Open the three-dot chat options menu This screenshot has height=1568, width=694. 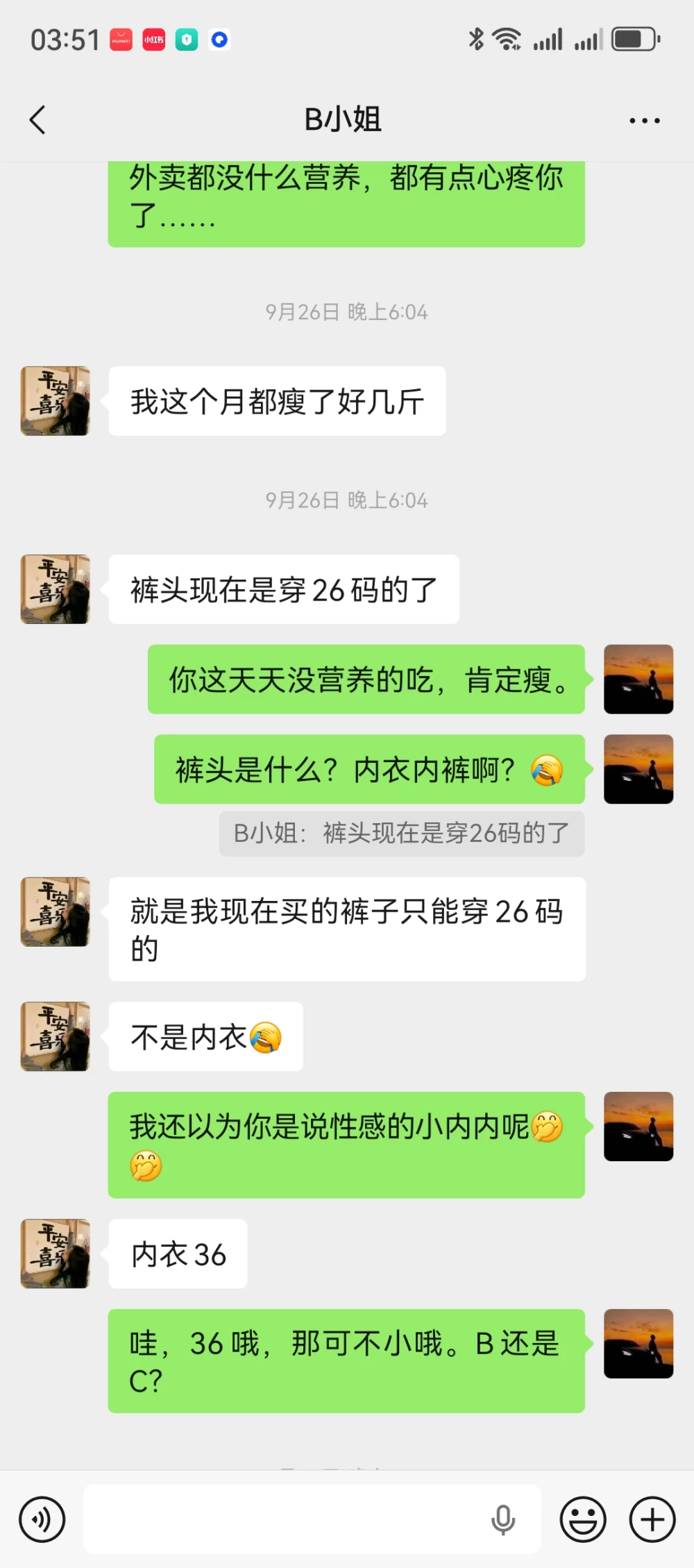tap(644, 121)
